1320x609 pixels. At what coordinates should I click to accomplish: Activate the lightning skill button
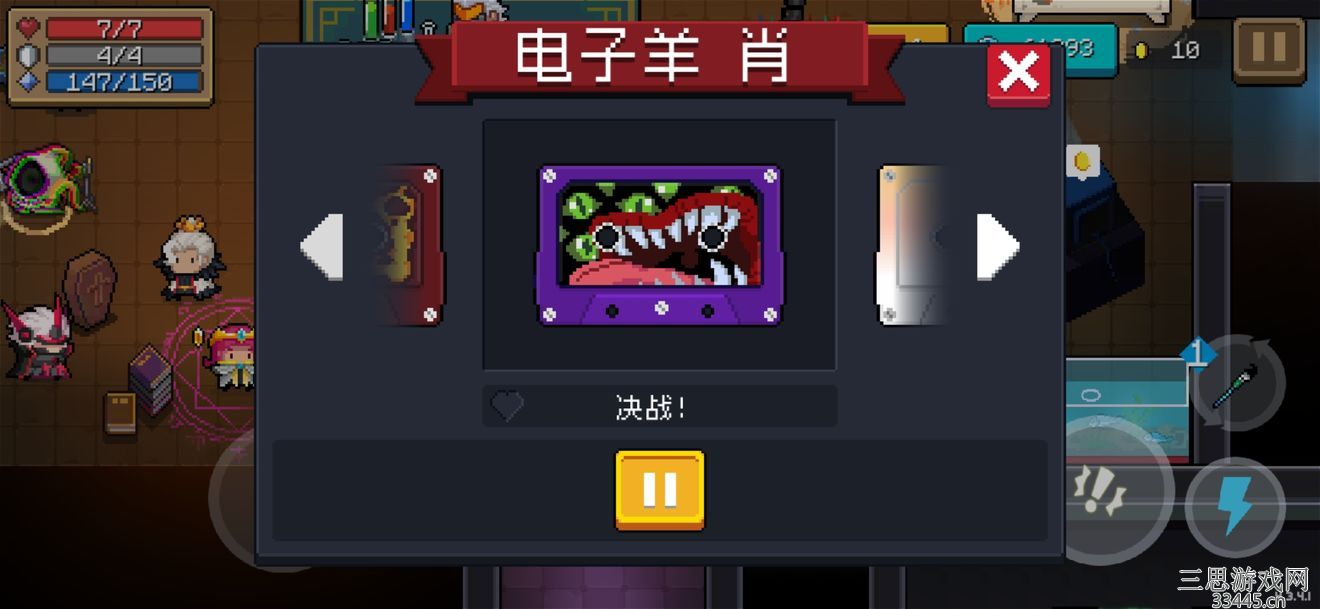point(1236,507)
